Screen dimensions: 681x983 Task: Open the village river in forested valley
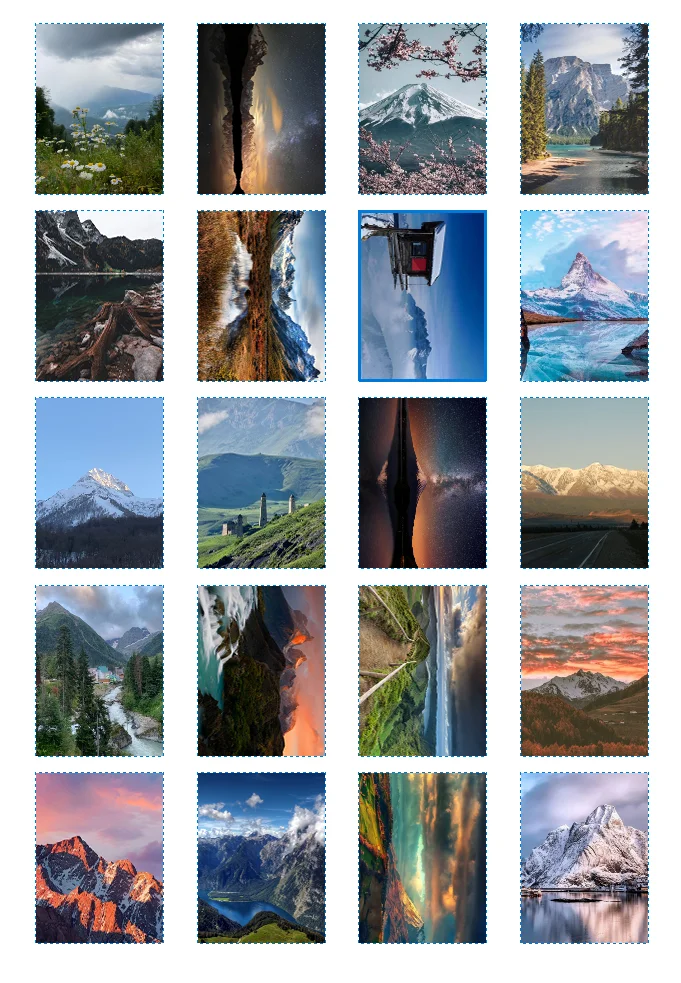99,670
